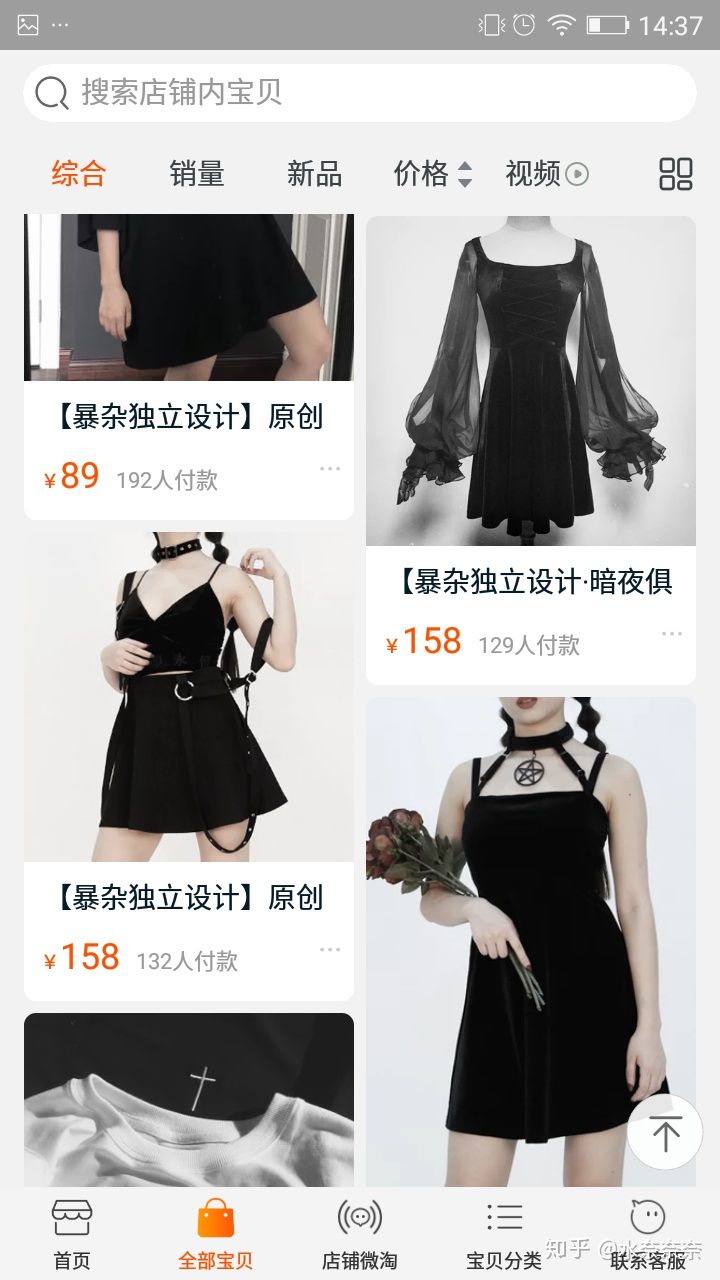Show the 视频 product filter
Screen dimensions: 720x1280
546,174
